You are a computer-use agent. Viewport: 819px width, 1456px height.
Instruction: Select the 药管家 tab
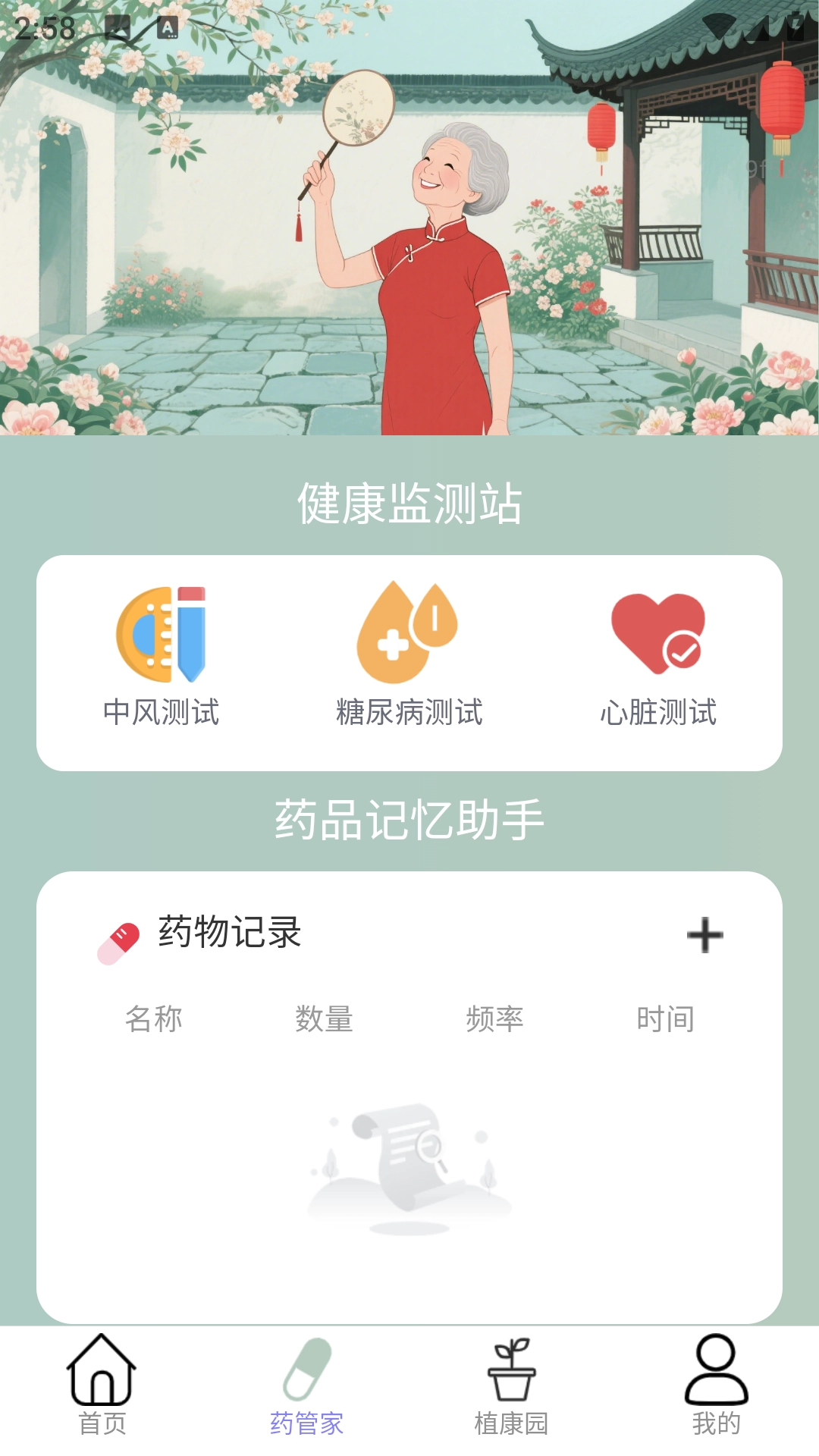307,1385
